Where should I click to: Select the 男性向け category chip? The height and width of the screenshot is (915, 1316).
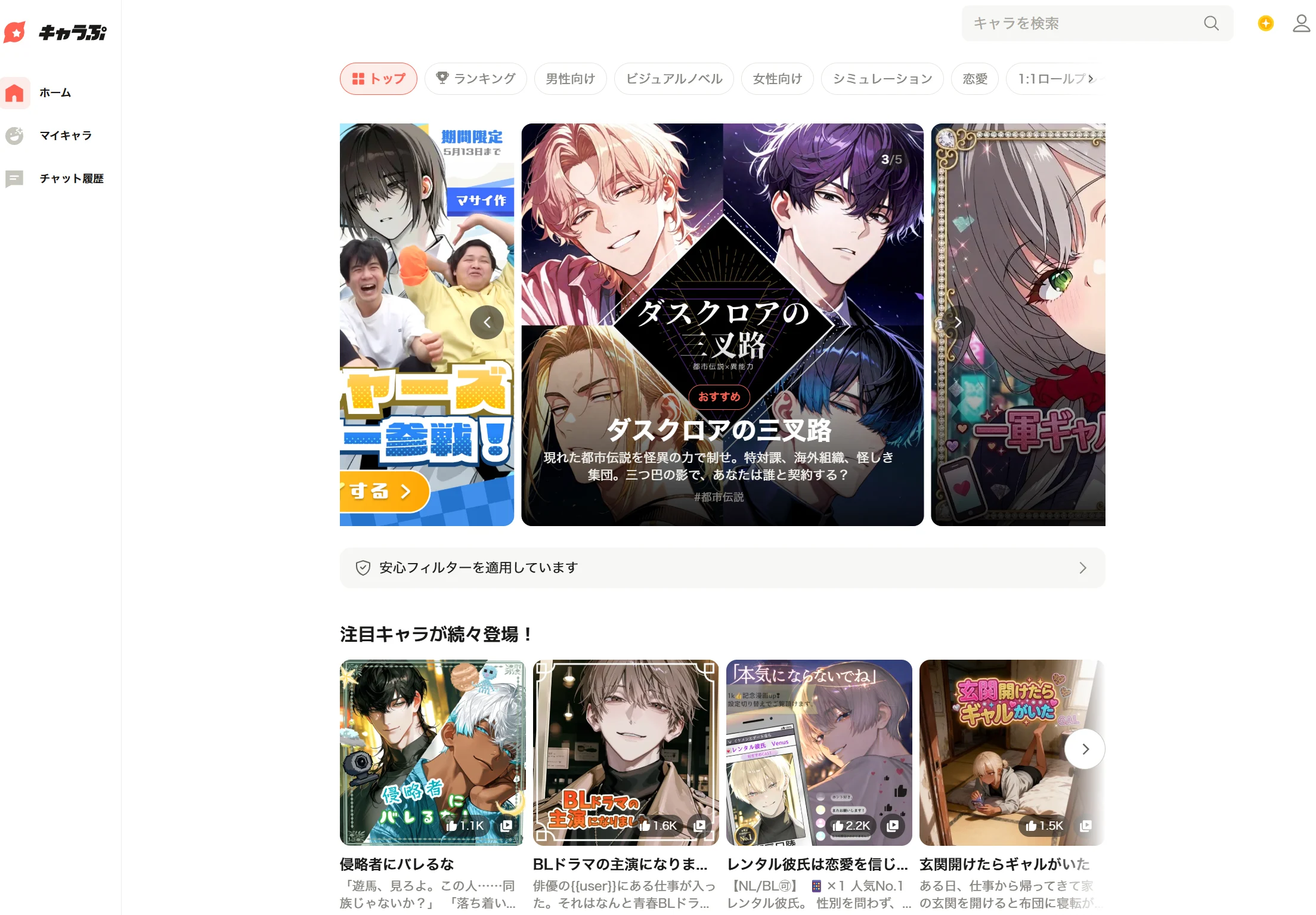[570, 79]
